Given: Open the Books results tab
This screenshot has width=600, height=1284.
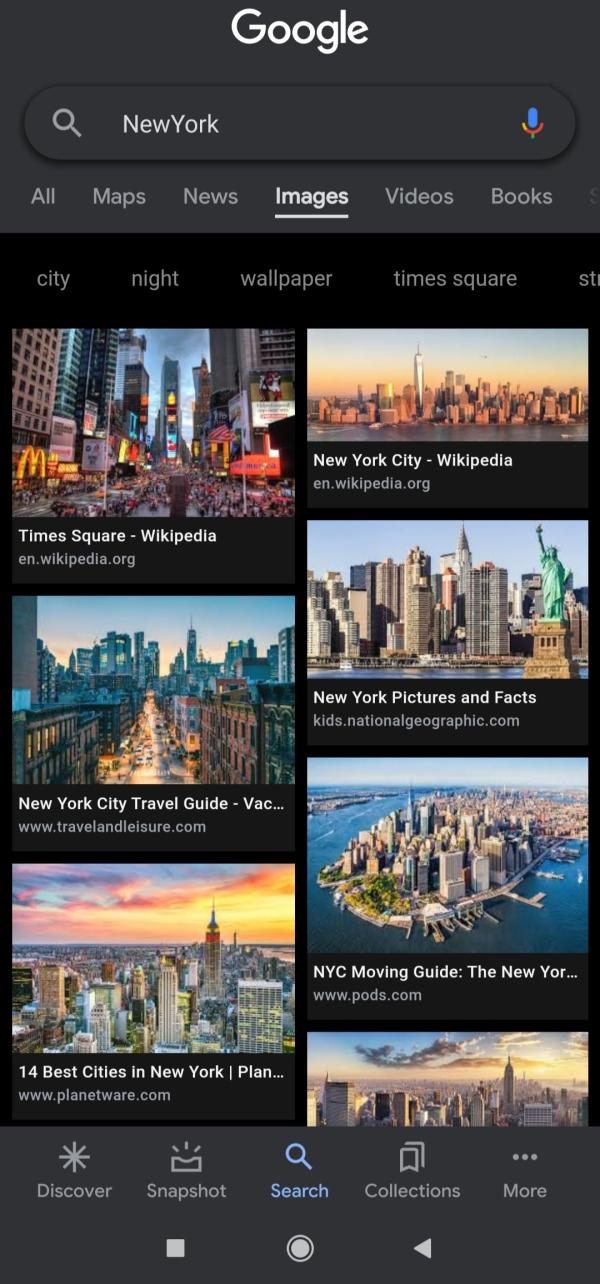Looking at the screenshot, I should click(521, 196).
